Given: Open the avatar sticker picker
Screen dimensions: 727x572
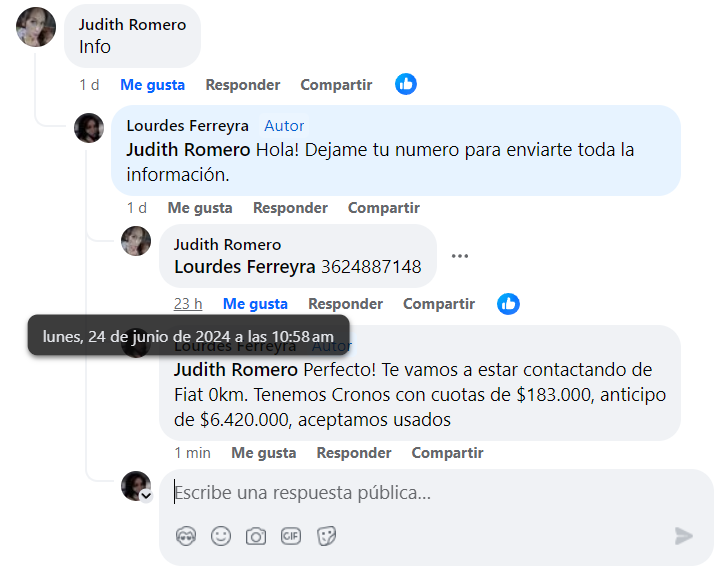Looking at the screenshot, I should click(185, 536).
